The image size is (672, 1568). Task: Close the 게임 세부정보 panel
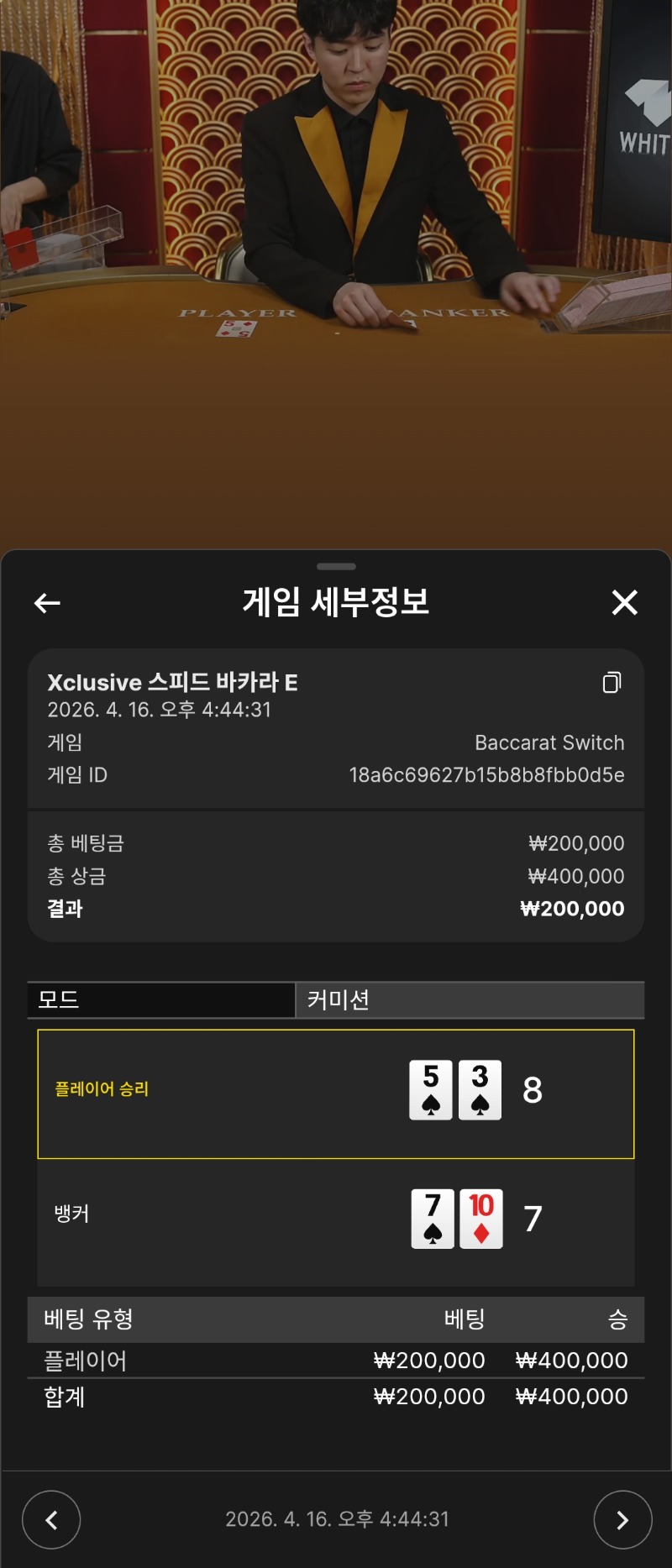click(x=624, y=602)
